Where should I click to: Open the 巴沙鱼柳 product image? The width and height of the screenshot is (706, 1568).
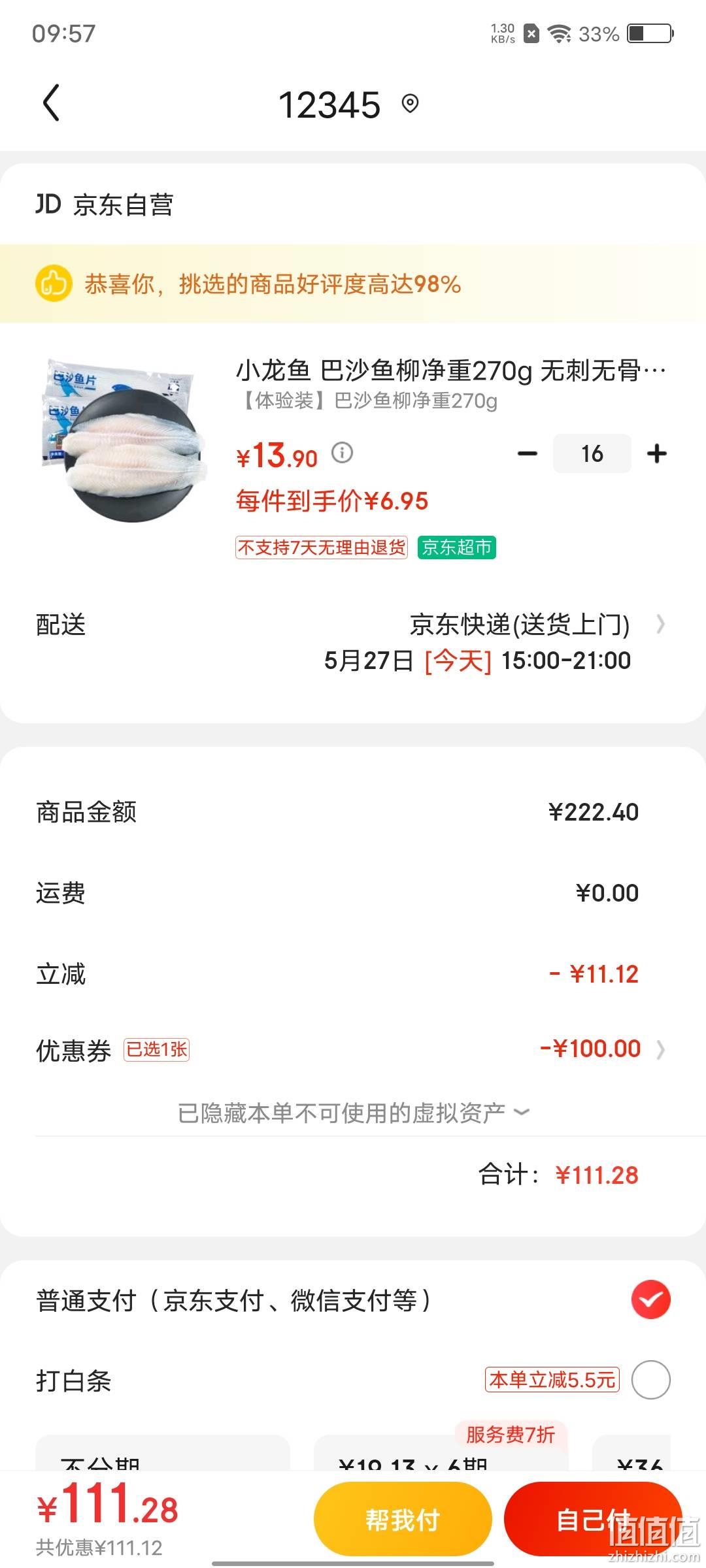point(124,440)
